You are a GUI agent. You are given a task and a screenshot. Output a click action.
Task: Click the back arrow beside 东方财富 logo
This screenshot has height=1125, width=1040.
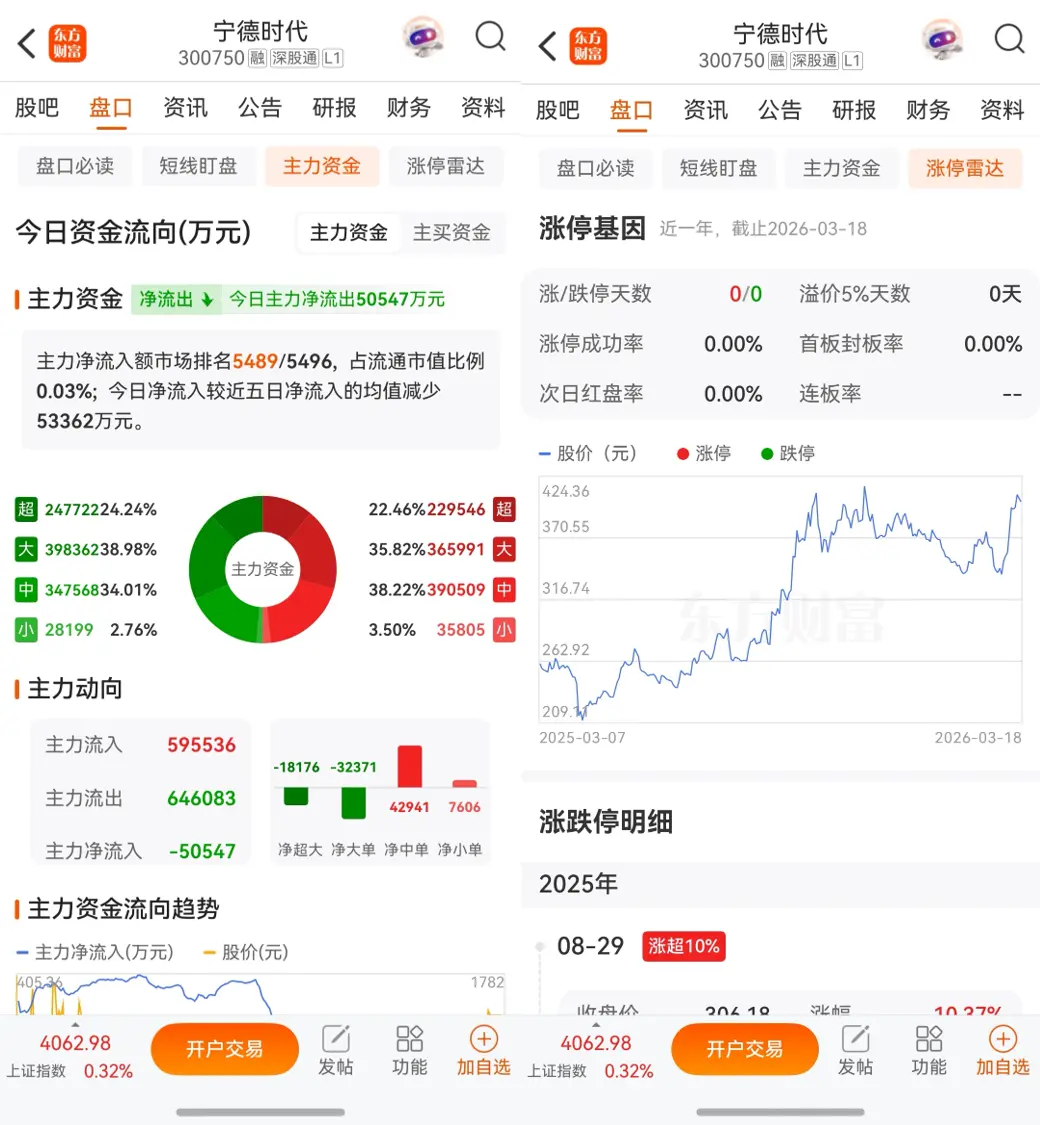pyautogui.click(x=22, y=40)
